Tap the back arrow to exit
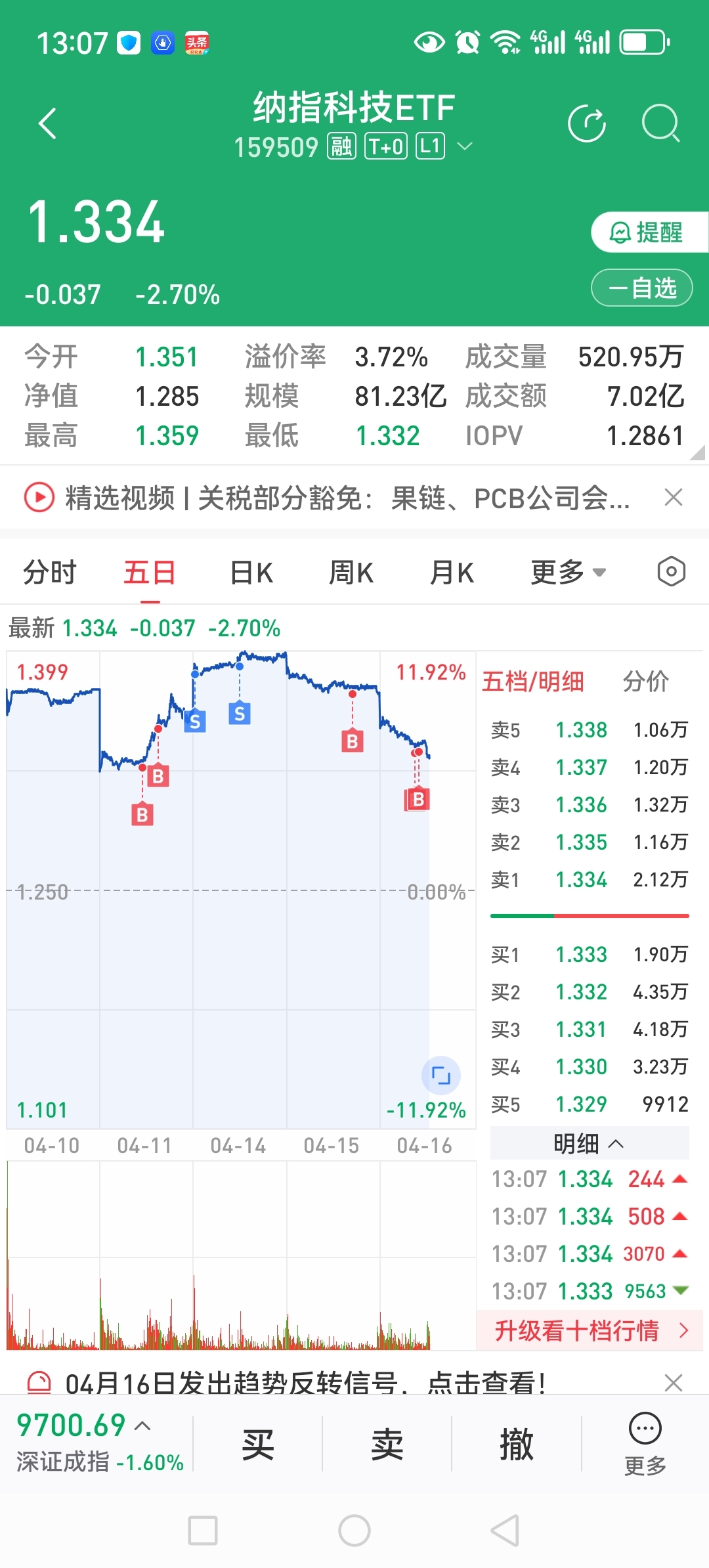Screen dimensions: 709x1568 [x=47, y=123]
